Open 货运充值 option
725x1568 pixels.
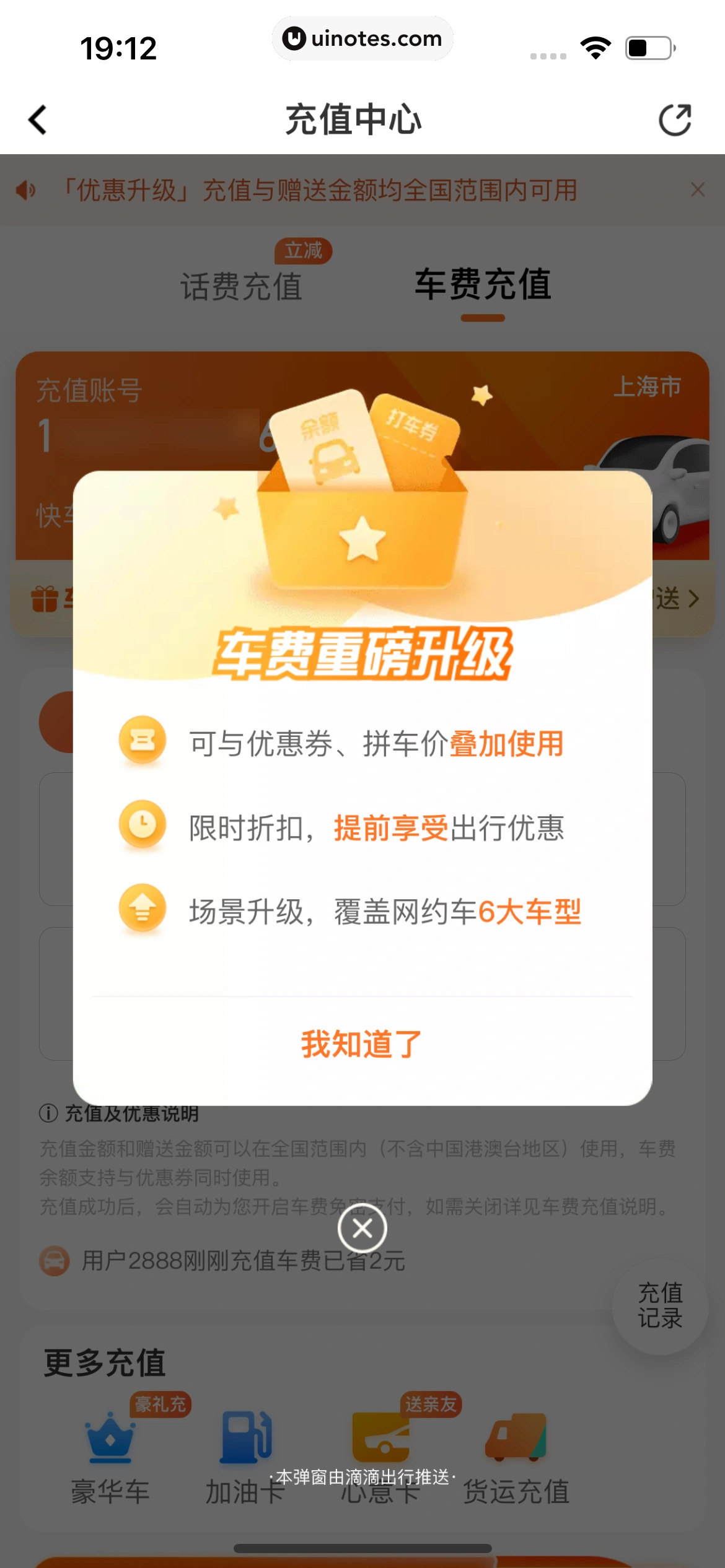[x=516, y=1455]
